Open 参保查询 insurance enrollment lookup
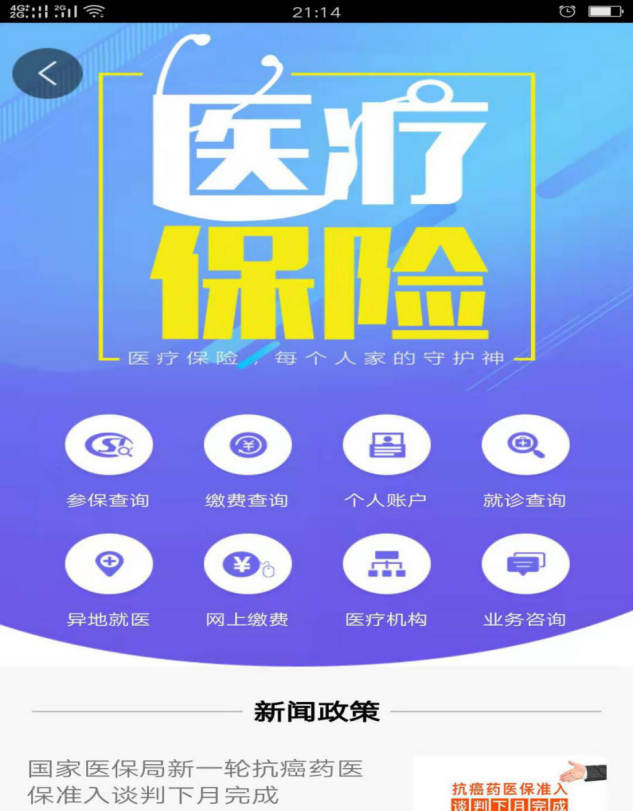The height and width of the screenshot is (811, 634). point(108,445)
